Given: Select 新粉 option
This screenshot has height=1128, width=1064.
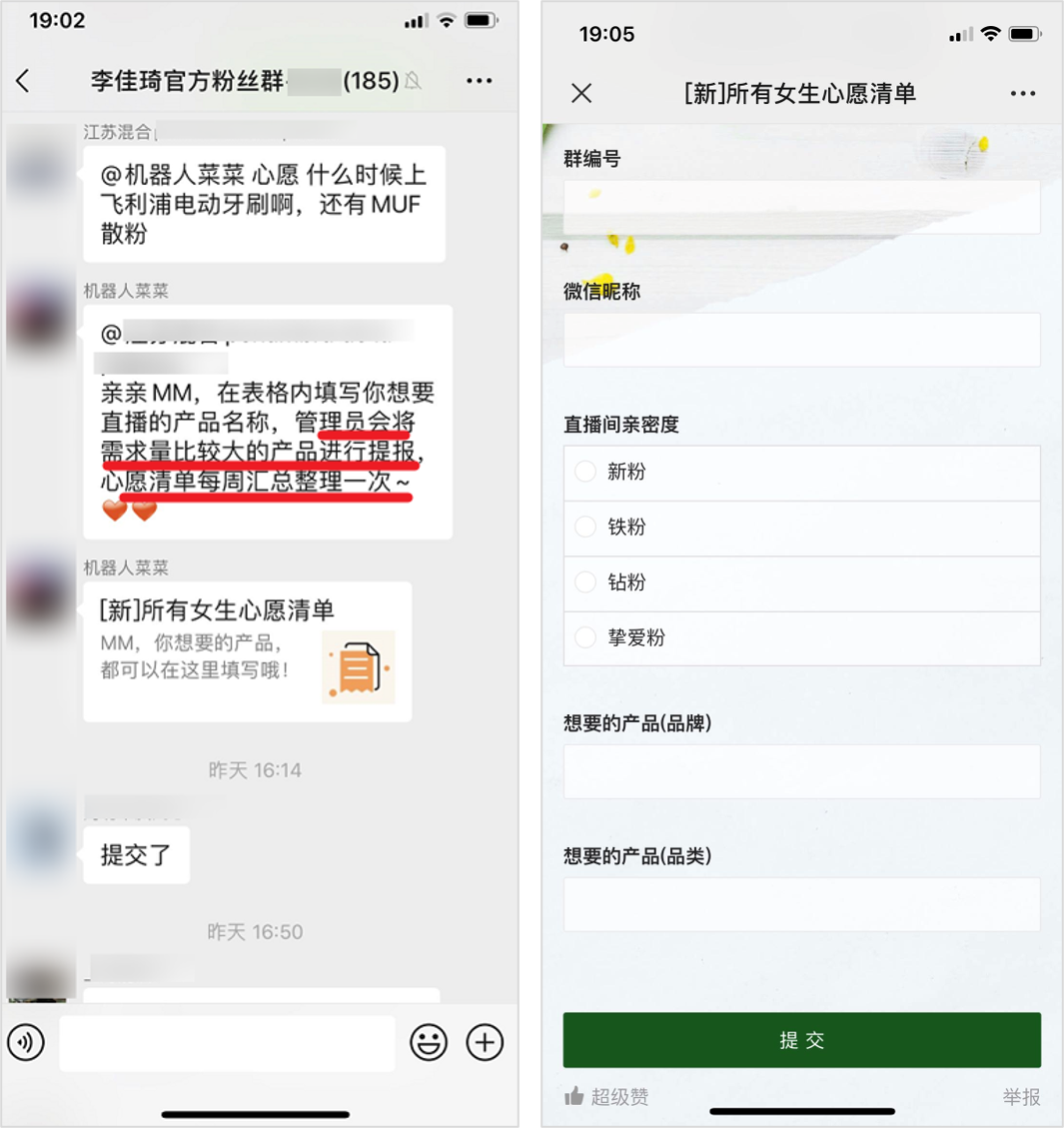Looking at the screenshot, I should click(586, 472).
